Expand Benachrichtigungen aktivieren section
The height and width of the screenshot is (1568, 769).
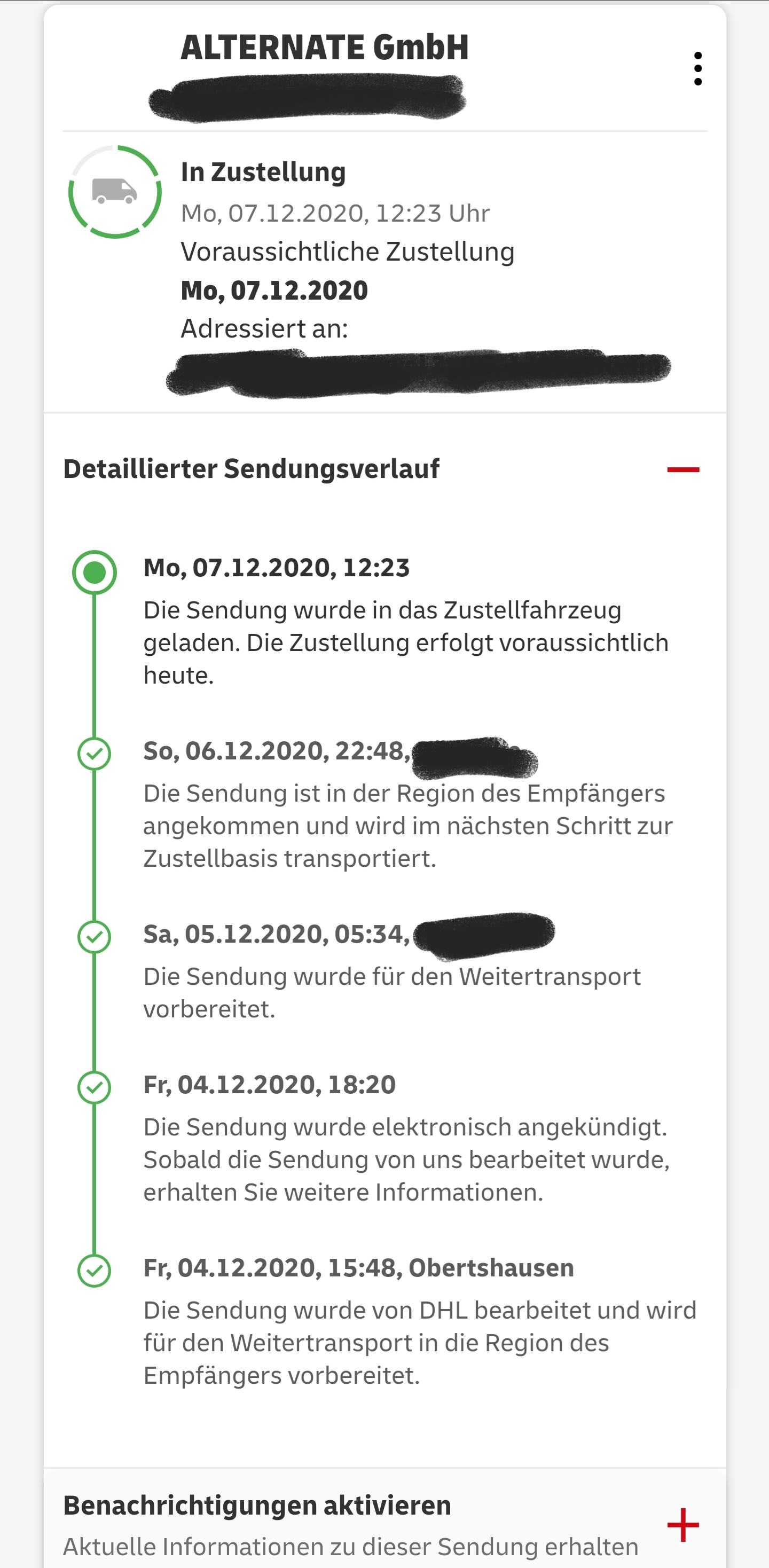[682, 1525]
